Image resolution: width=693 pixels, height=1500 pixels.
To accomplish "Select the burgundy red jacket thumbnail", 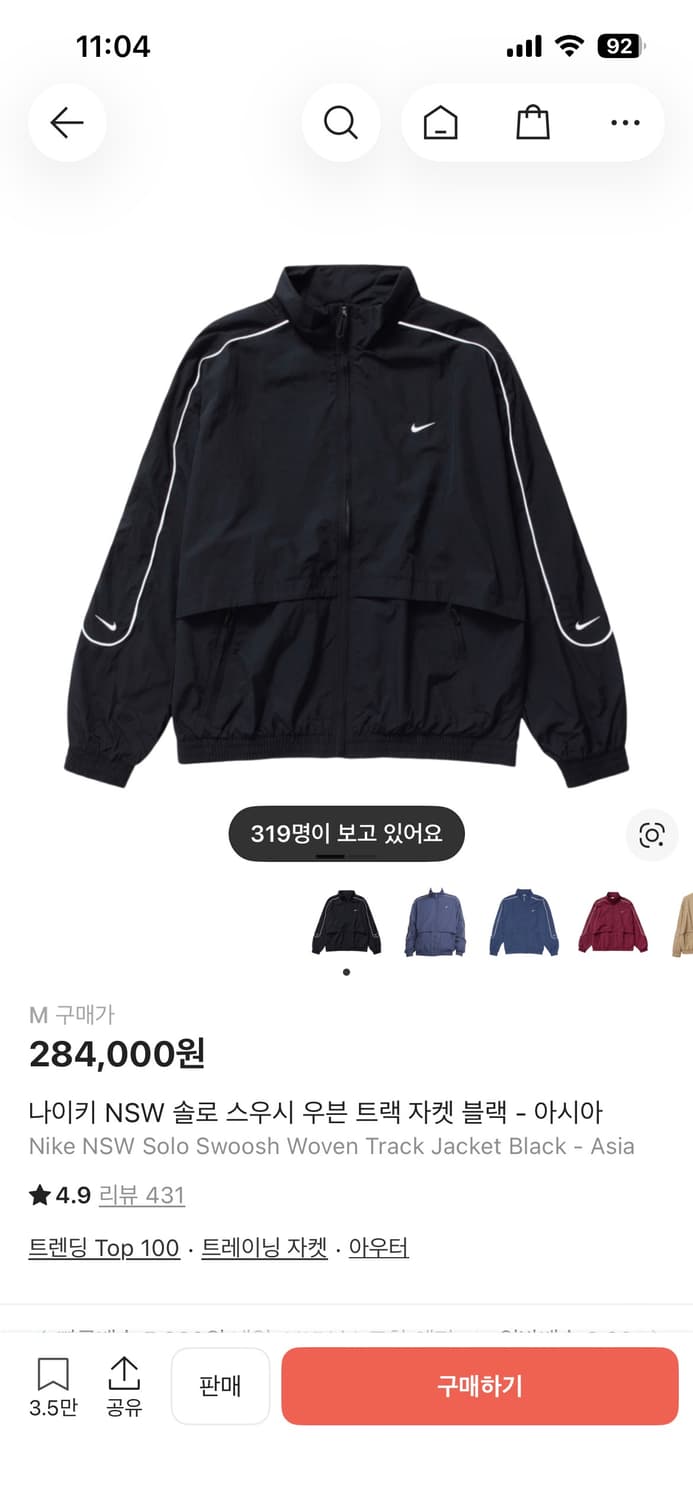I will click(612, 922).
